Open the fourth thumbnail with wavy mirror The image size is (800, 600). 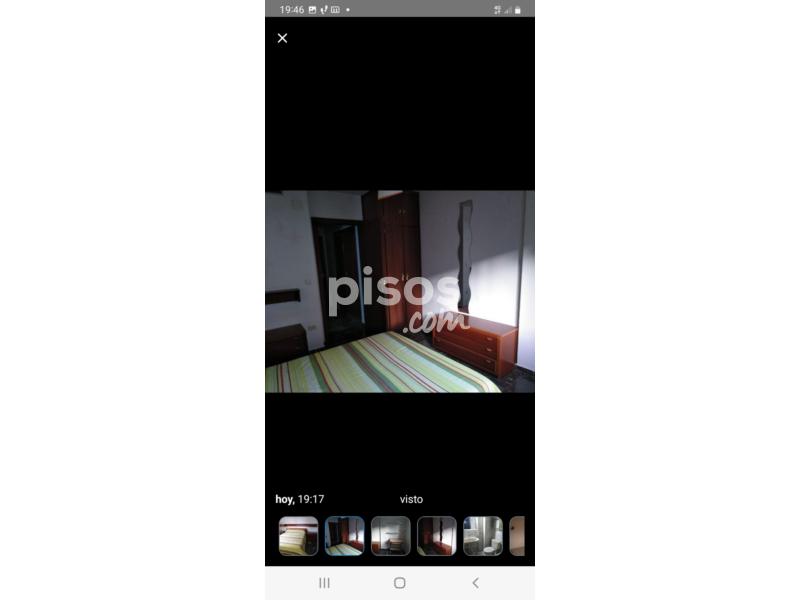pyautogui.click(x=436, y=536)
